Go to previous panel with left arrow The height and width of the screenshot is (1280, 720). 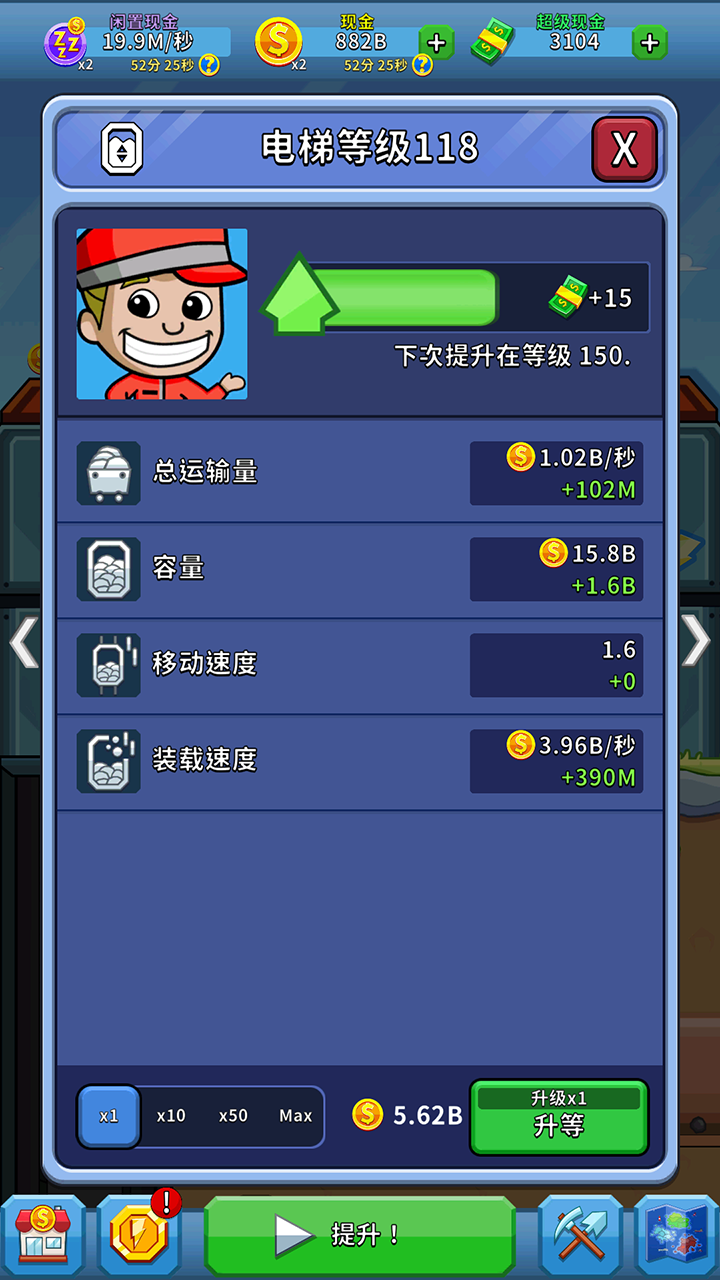23,642
